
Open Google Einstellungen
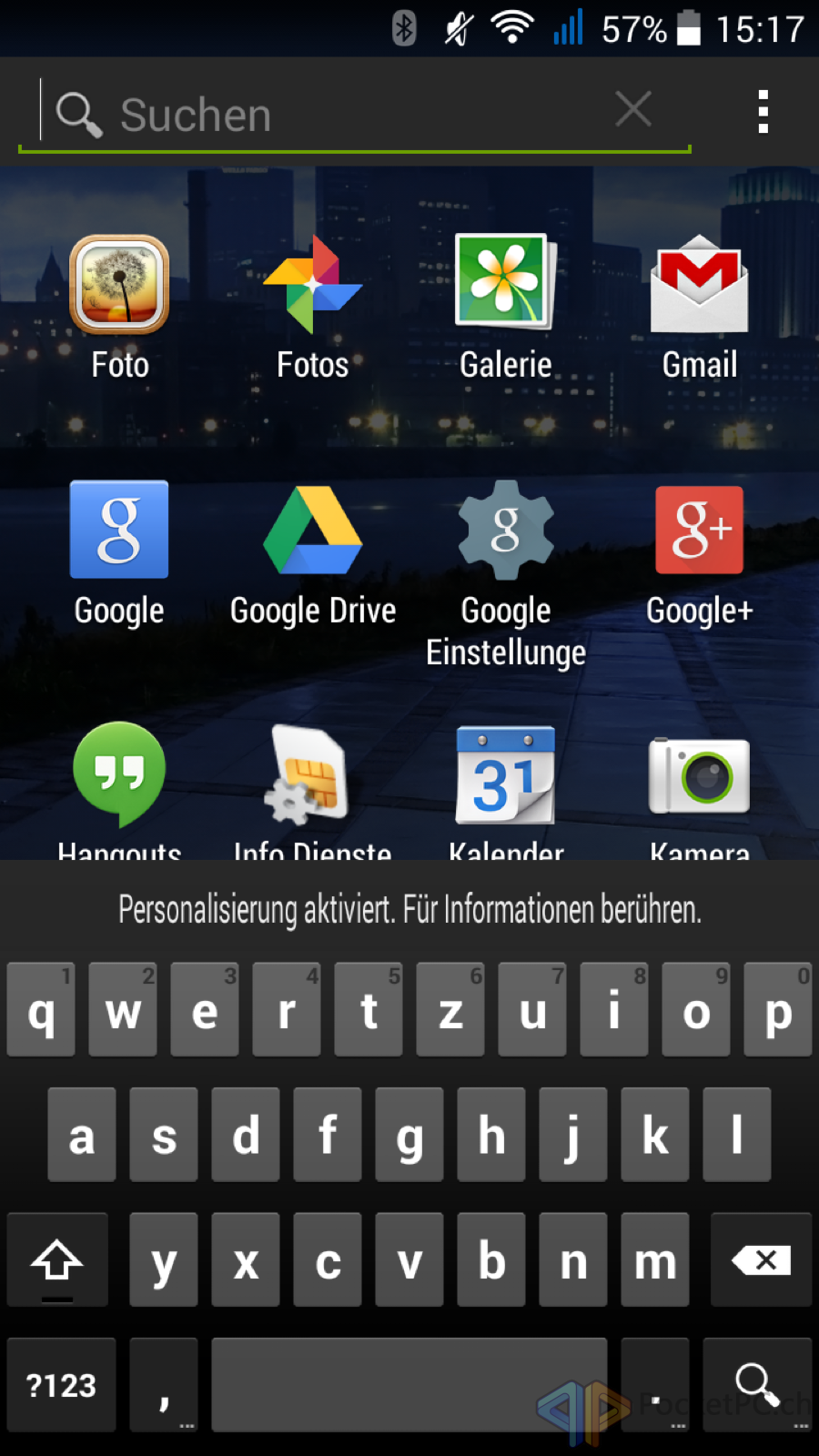[x=506, y=575]
